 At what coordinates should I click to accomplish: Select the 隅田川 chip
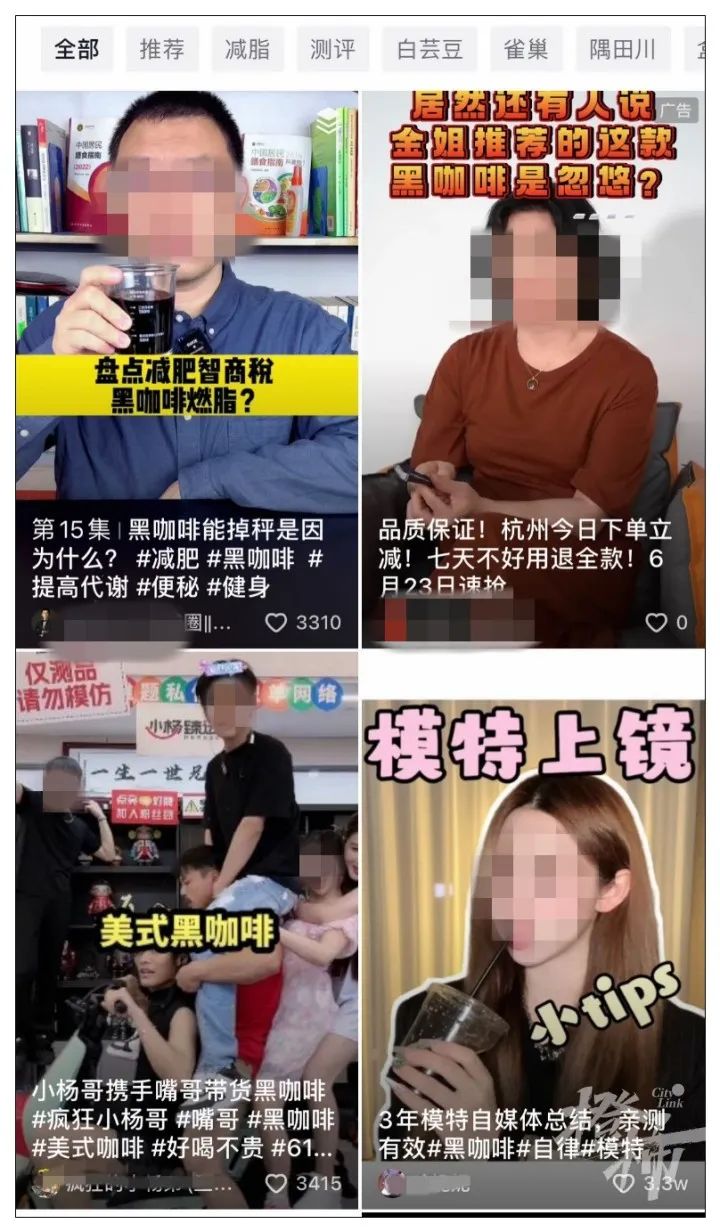coord(622,49)
